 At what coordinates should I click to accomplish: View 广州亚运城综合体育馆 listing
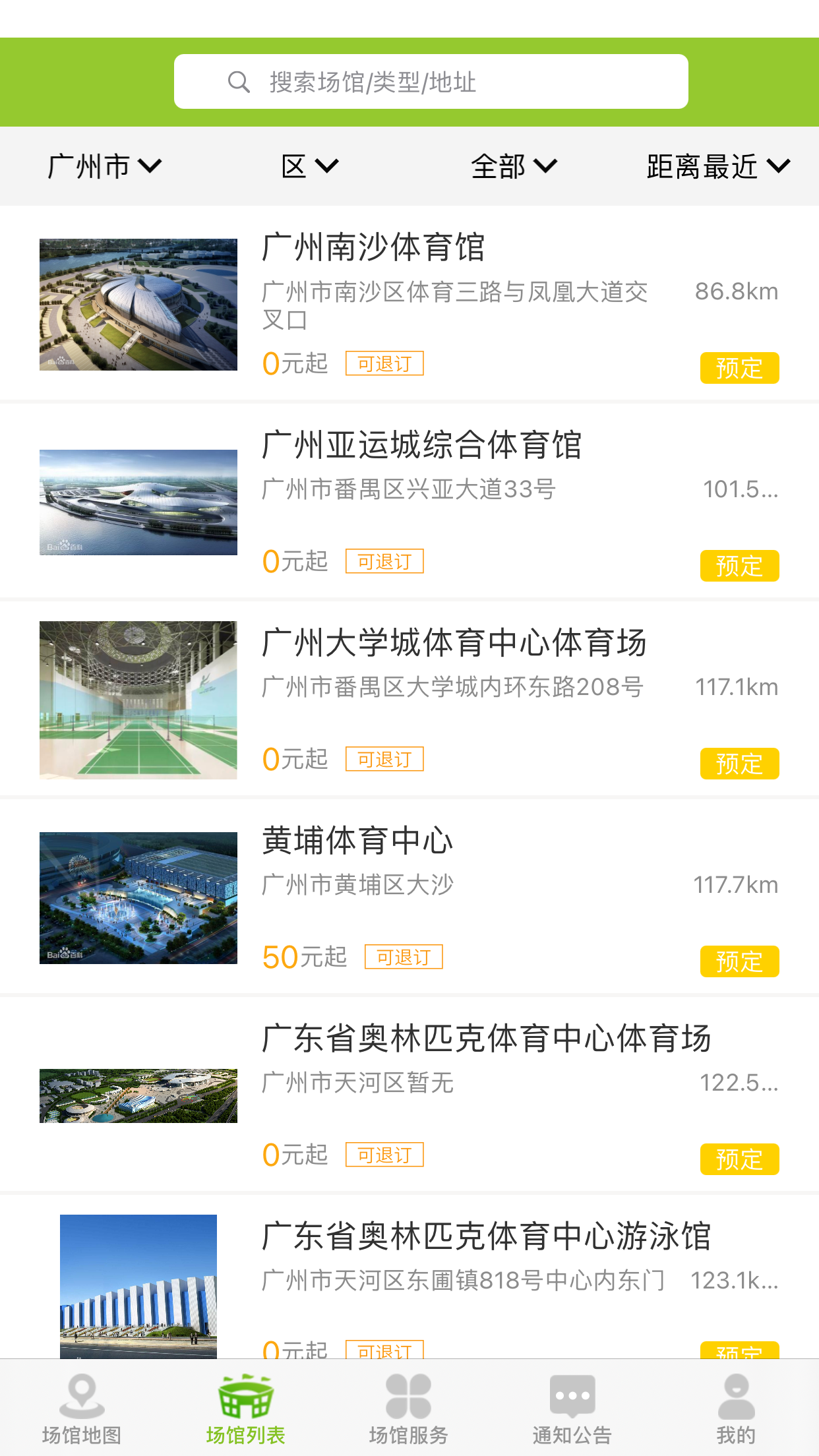point(422,446)
